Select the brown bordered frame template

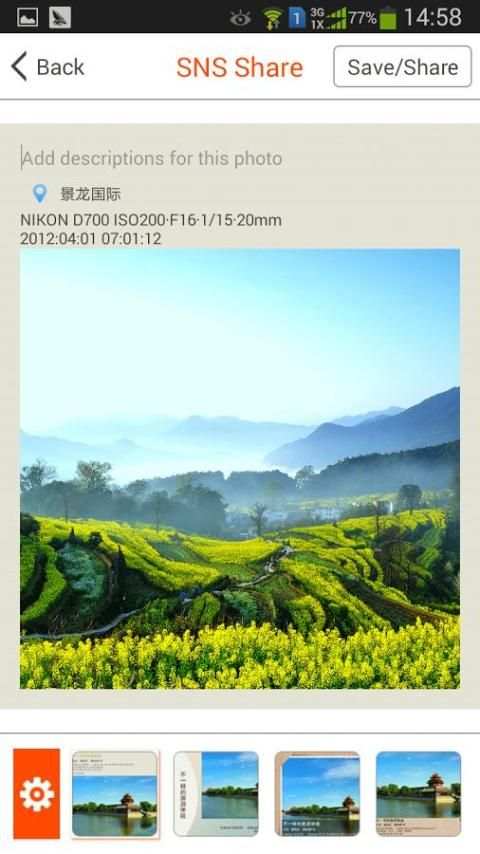pos(317,794)
